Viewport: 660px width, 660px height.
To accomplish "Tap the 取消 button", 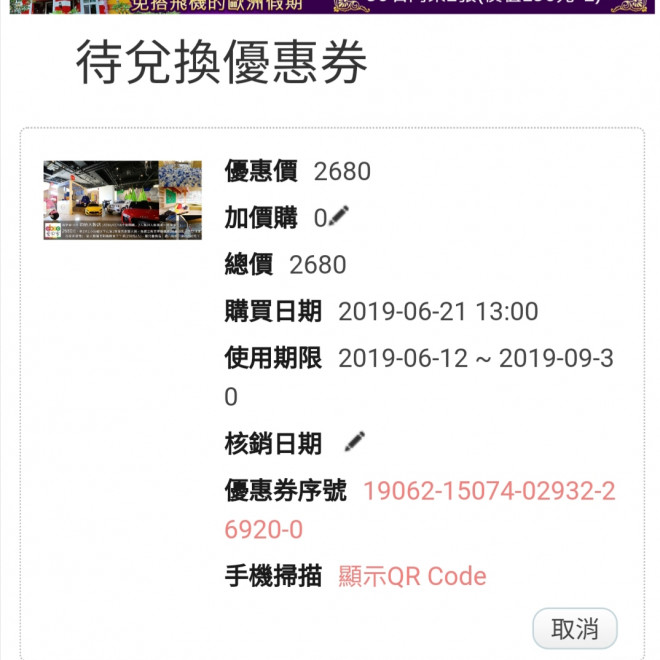I will [x=575, y=629].
